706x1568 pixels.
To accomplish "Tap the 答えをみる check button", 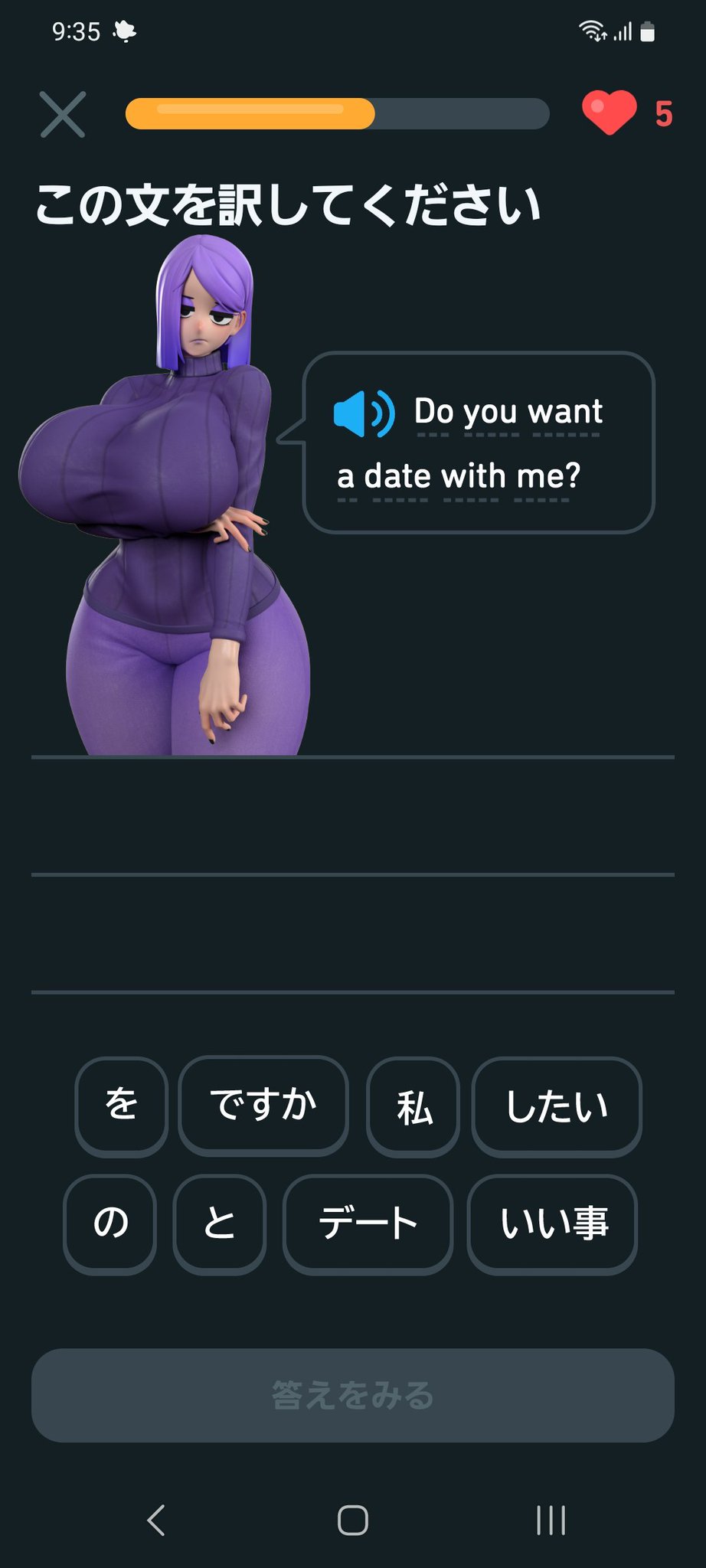I will (x=352, y=1395).
